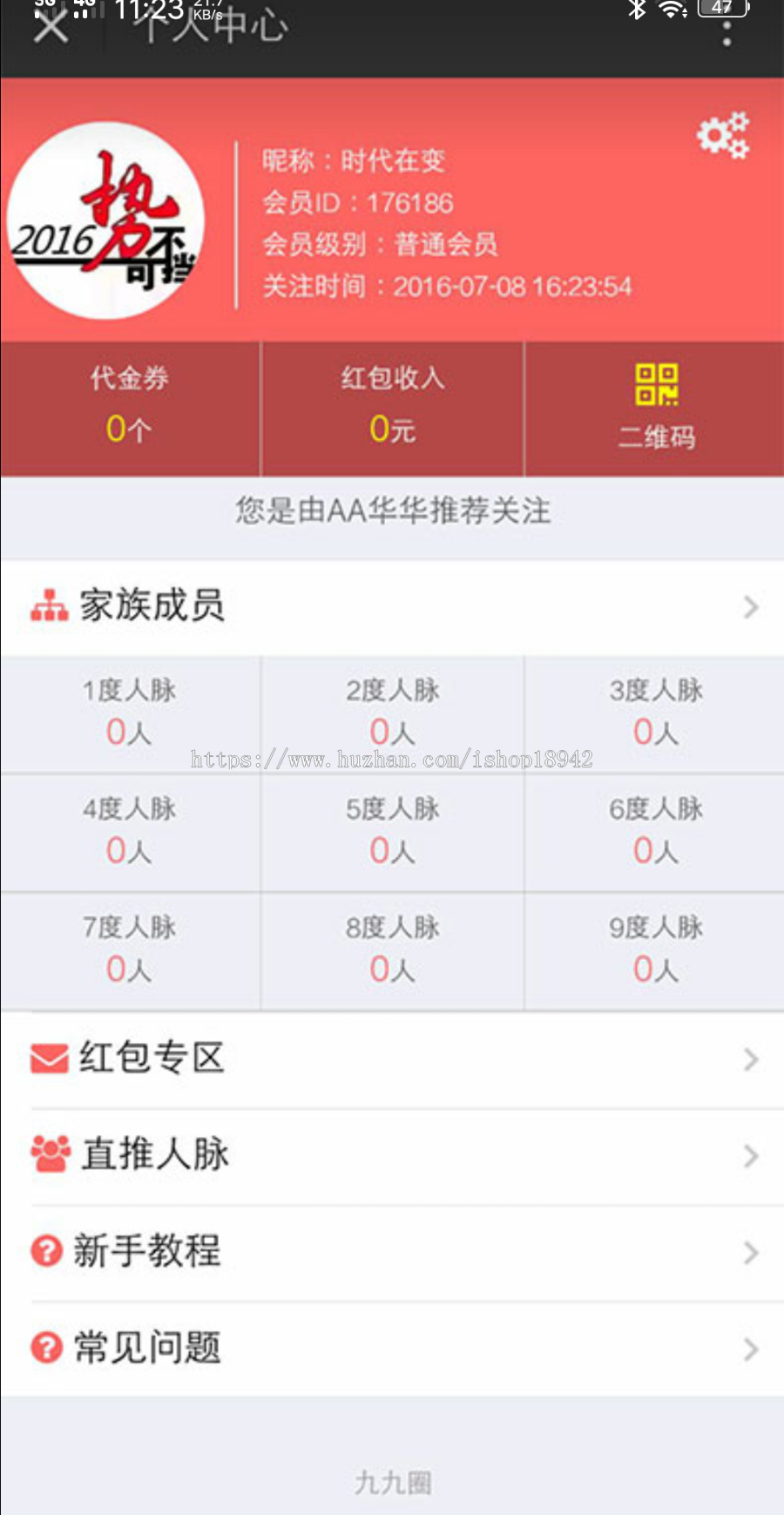The height and width of the screenshot is (1515, 784).
Task: View the AA华华 referral notice
Action: (391, 513)
